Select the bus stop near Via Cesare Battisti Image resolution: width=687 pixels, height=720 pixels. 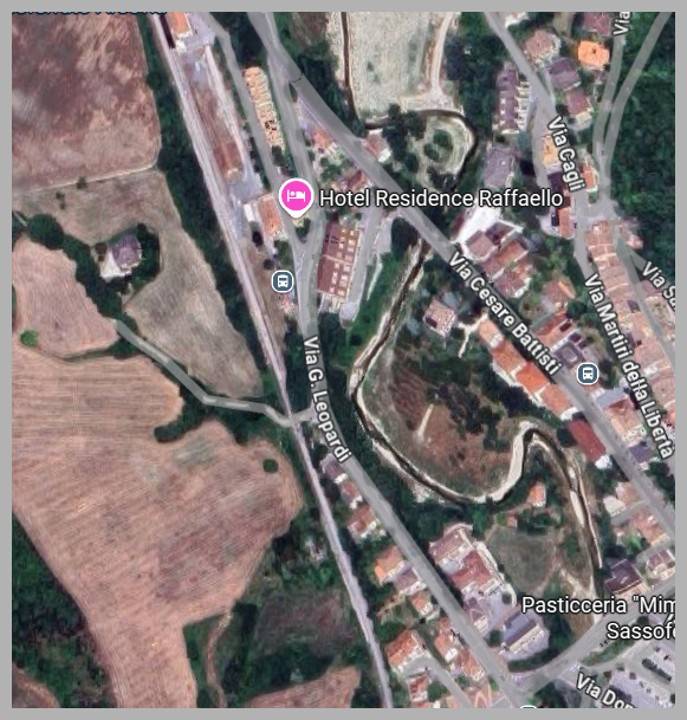589,374
